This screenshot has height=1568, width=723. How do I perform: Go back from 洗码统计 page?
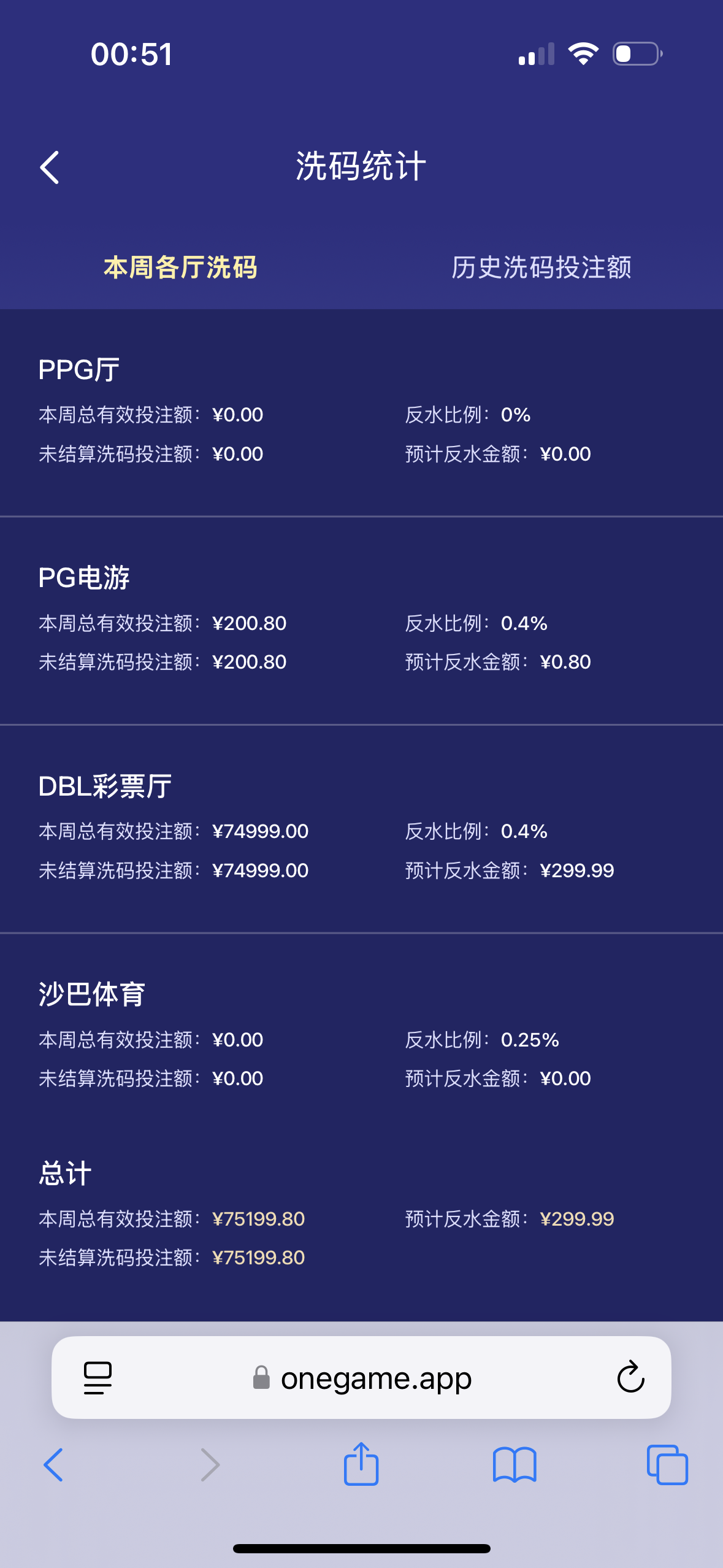[x=50, y=167]
